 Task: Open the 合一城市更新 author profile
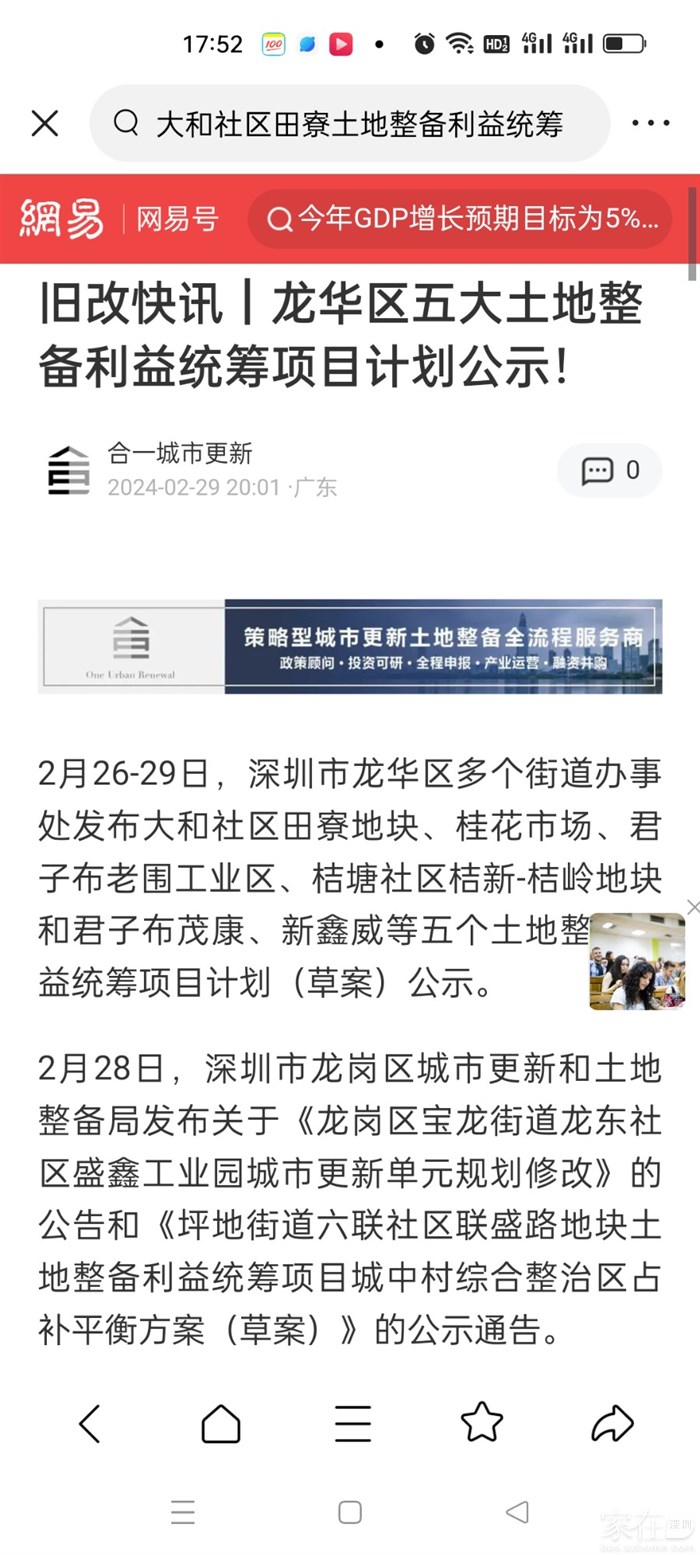pyautogui.click(x=180, y=454)
